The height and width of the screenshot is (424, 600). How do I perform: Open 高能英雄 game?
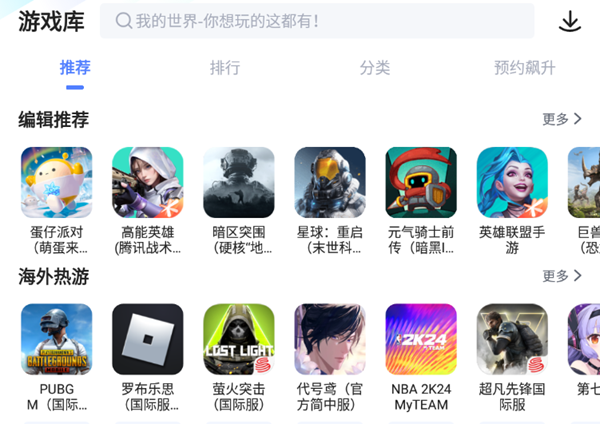[x=147, y=183]
